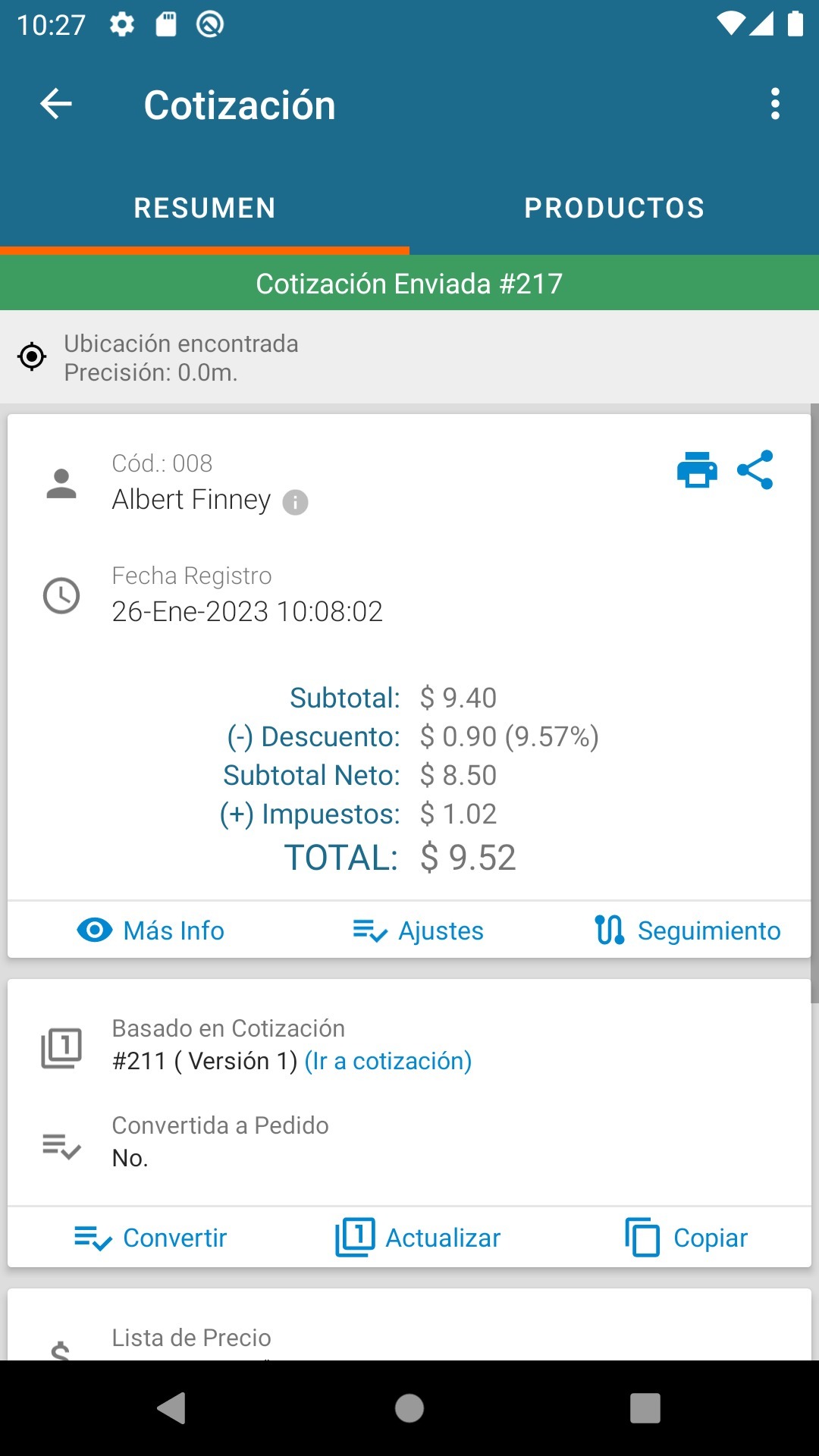819x1456 pixels.
Task: Share the quotation
Action: (755, 469)
